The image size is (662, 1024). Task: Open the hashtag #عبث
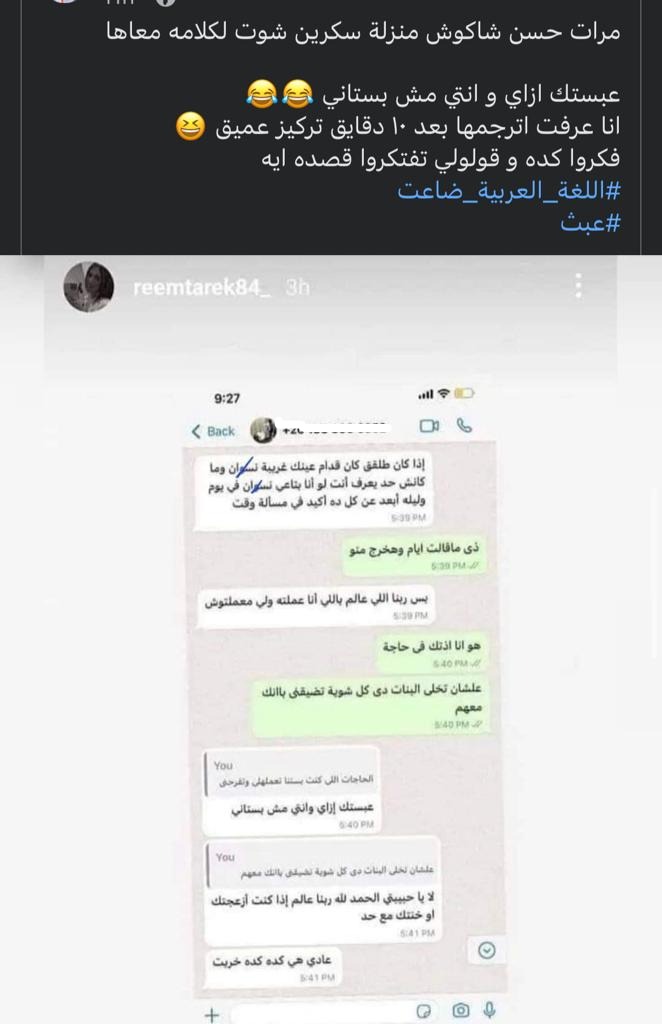pos(594,224)
